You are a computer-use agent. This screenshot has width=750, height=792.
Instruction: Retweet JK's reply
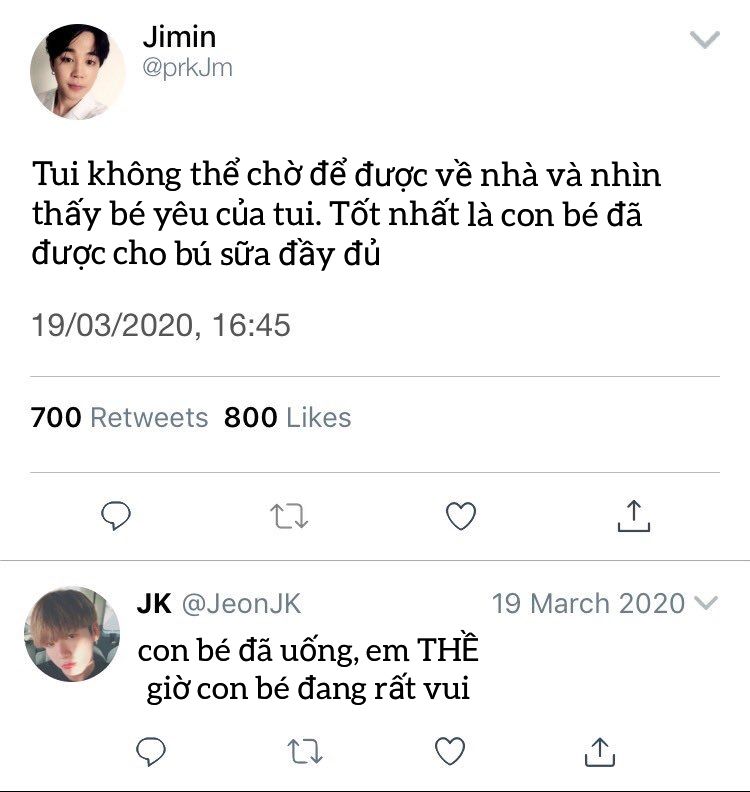305,751
